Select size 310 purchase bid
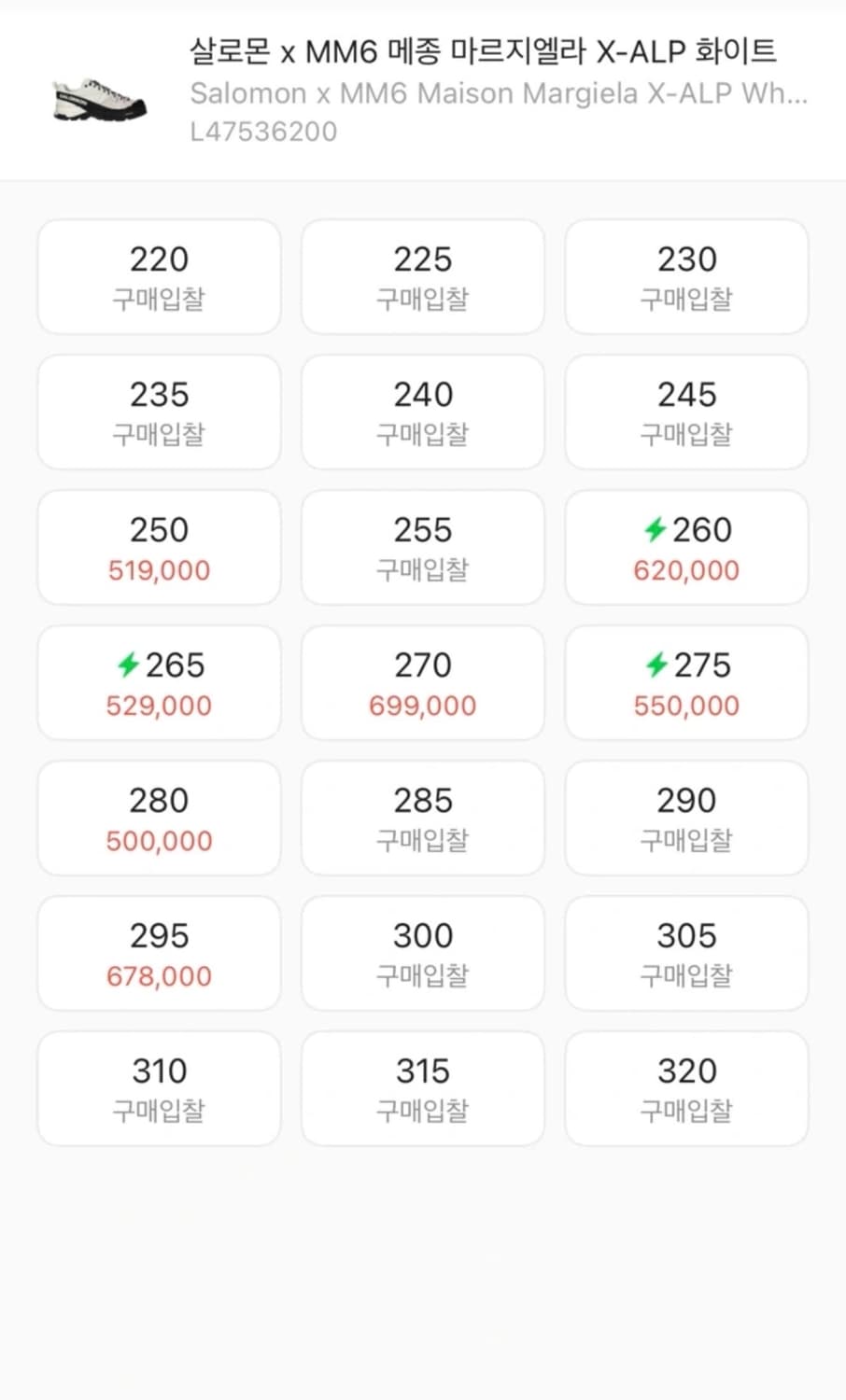846x1400 pixels. (159, 1088)
